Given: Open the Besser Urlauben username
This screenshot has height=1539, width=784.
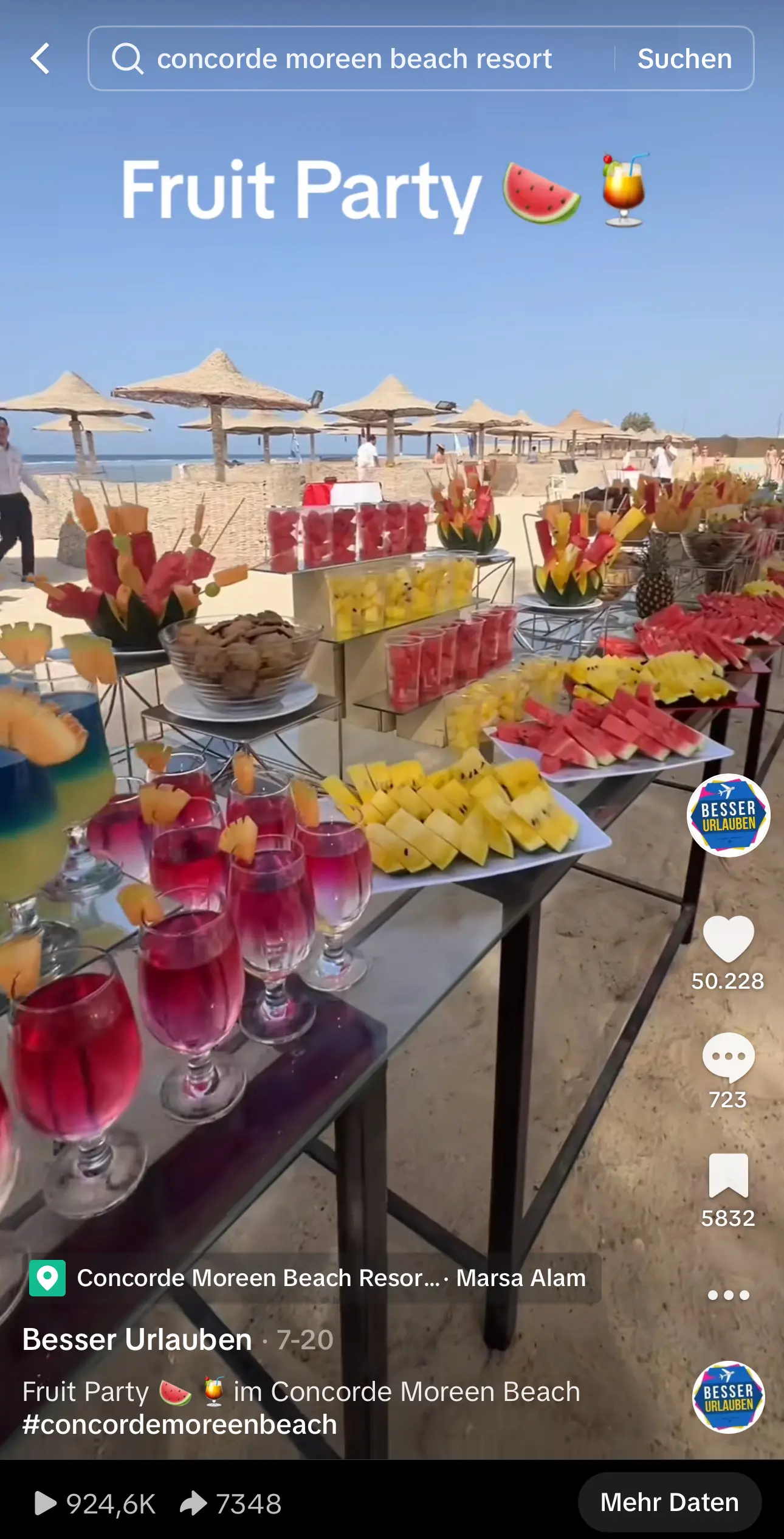Looking at the screenshot, I should coord(137,1340).
